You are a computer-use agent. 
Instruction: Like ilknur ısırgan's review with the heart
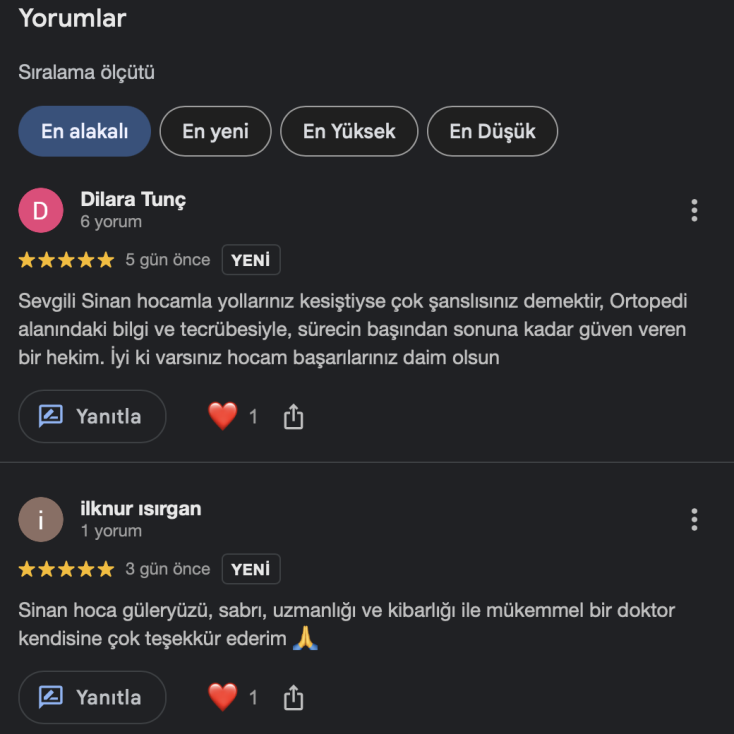pos(222,697)
